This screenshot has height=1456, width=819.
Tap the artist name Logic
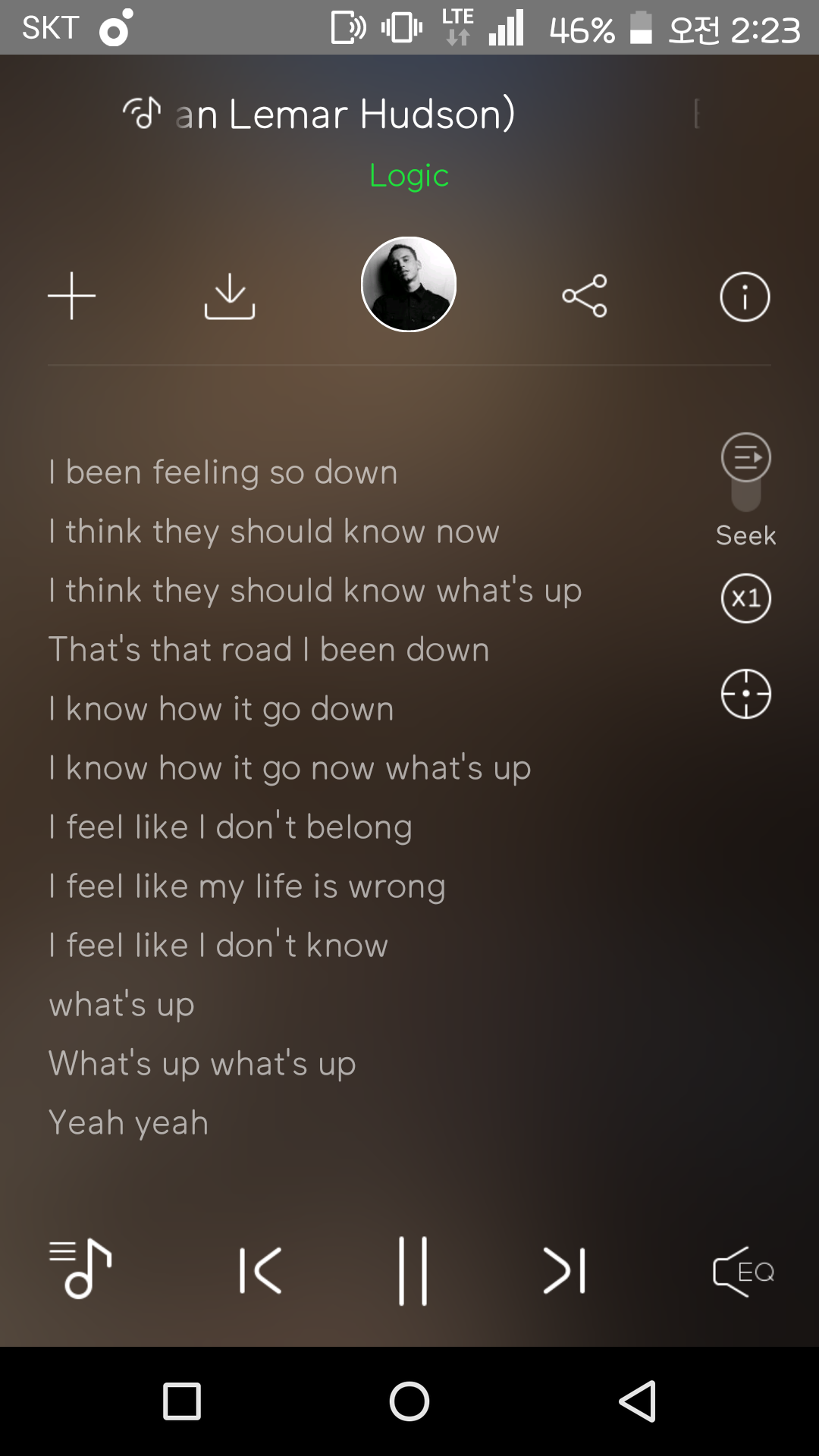(409, 176)
